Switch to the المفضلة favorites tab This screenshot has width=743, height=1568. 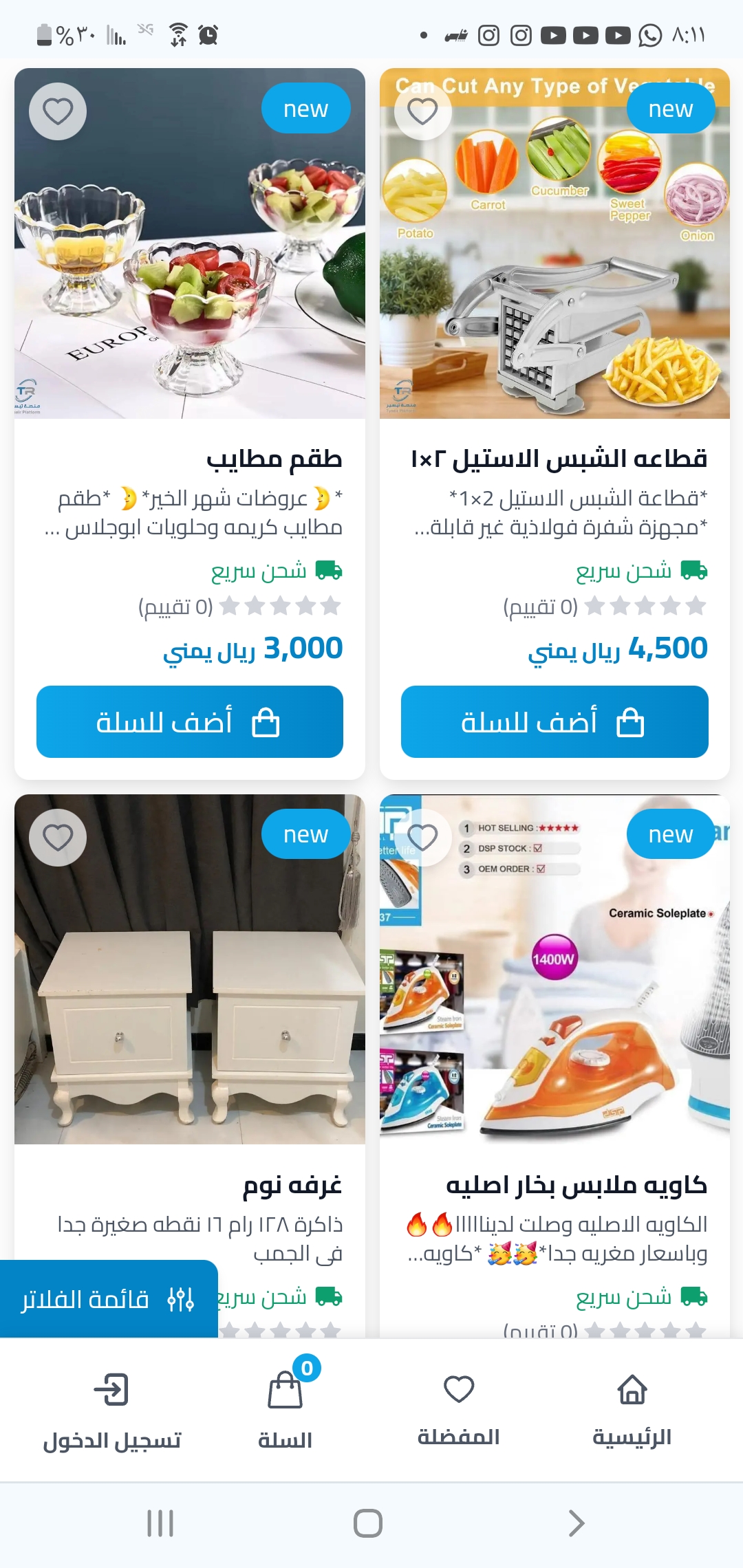(458, 1410)
